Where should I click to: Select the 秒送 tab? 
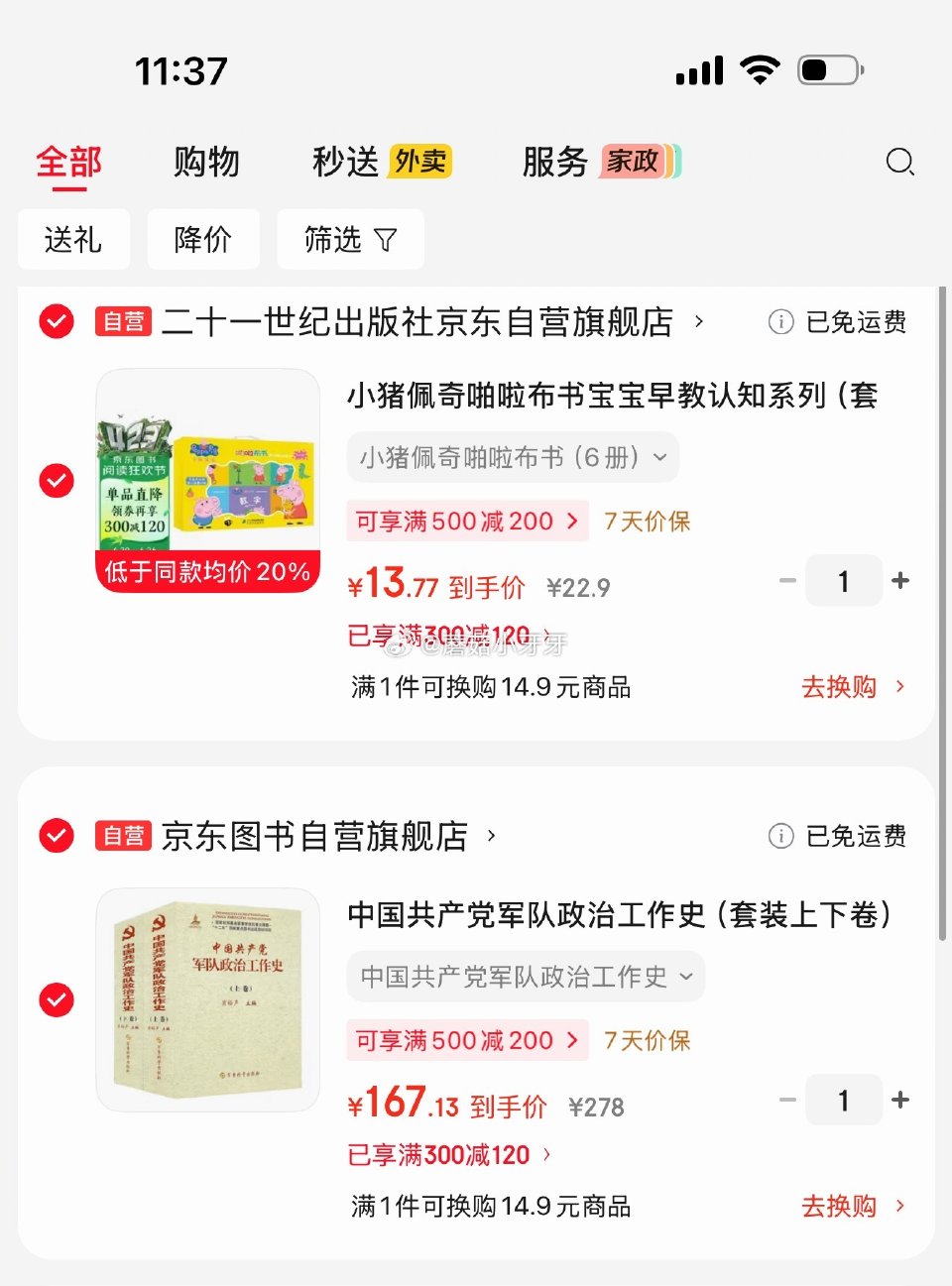click(345, 161)
